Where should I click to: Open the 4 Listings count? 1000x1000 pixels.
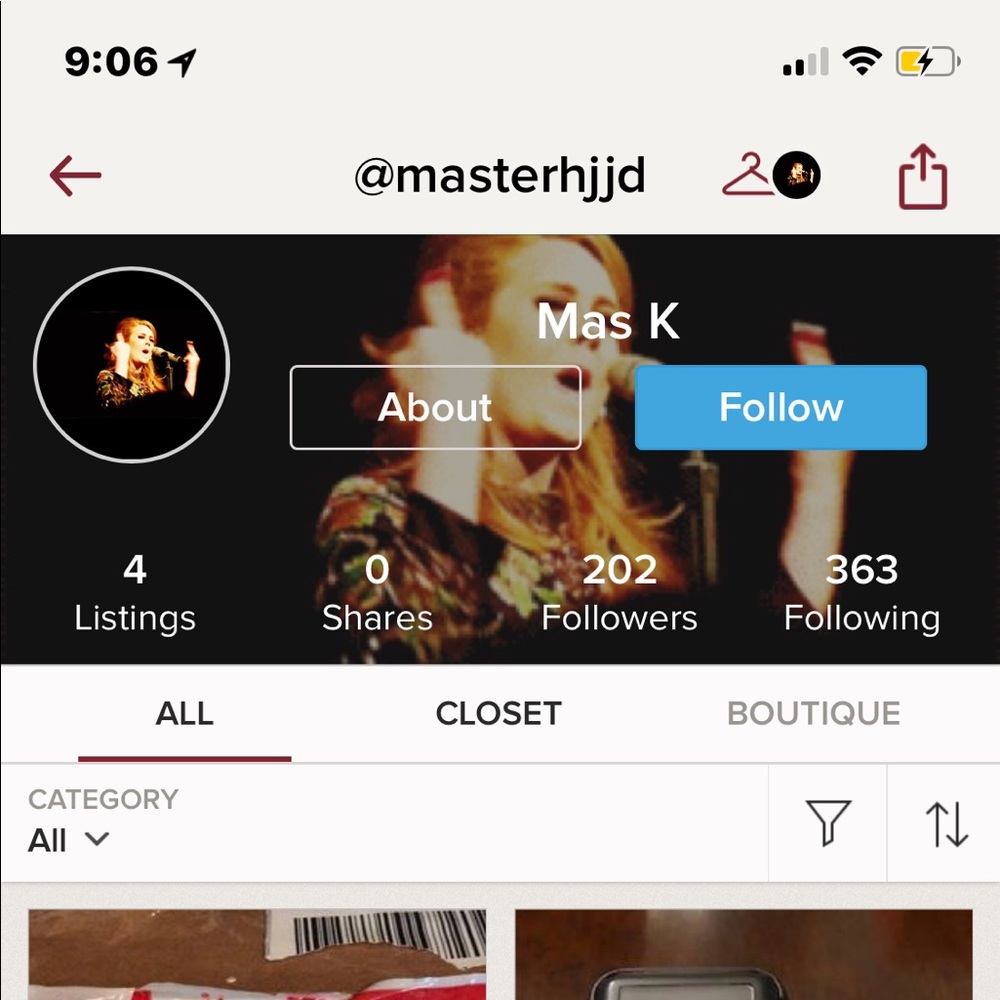(x=135, y=593)
